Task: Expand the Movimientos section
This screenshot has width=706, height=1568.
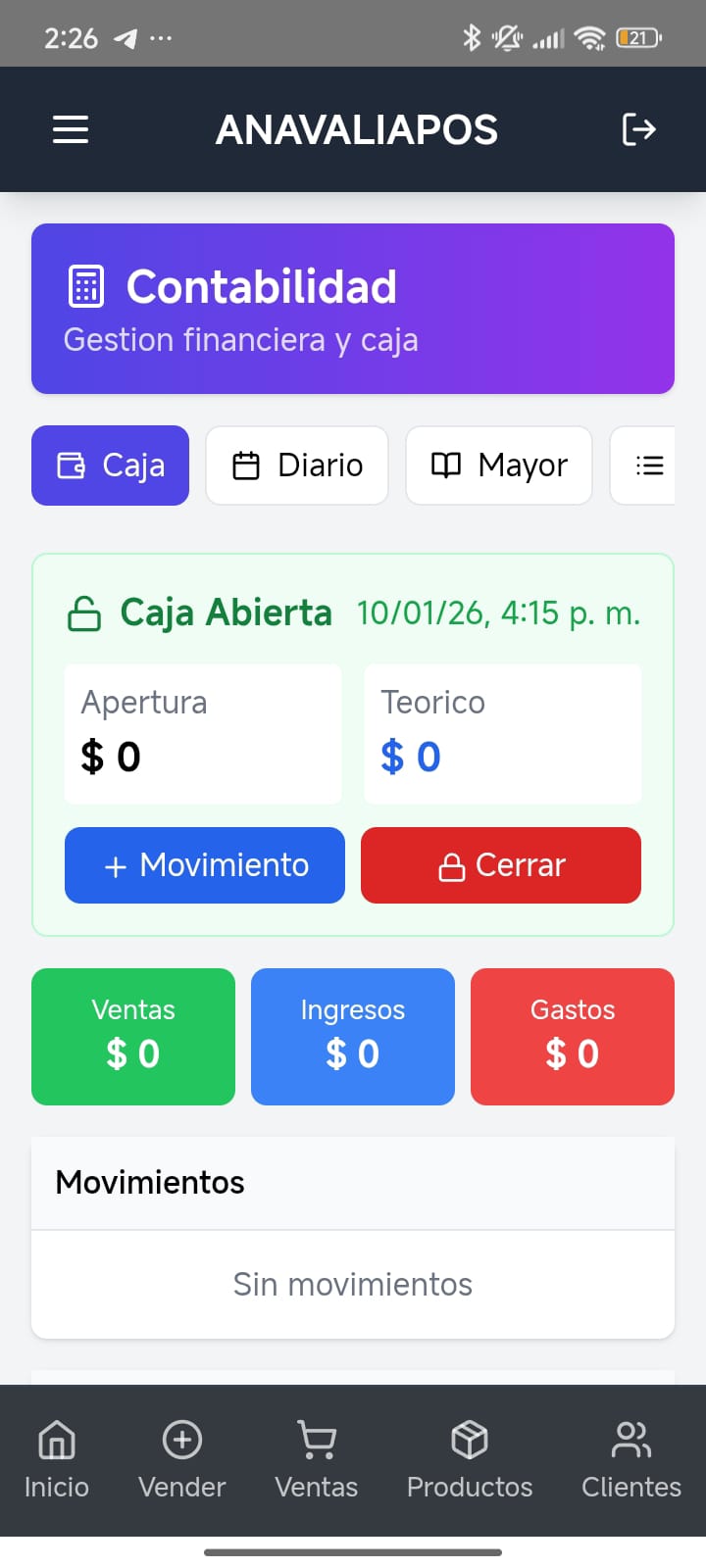Action: coord(149,1183)
